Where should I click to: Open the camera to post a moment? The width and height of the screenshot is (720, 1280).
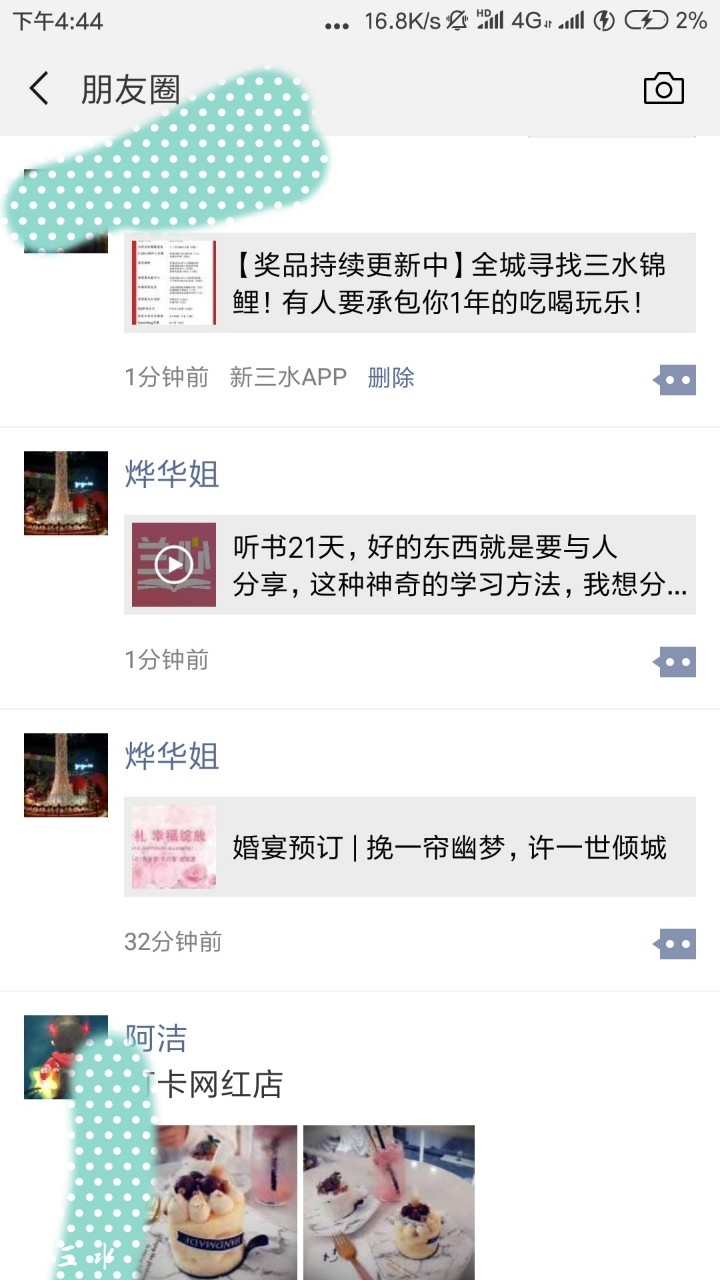pyautogui.click(x=663, y=89)
